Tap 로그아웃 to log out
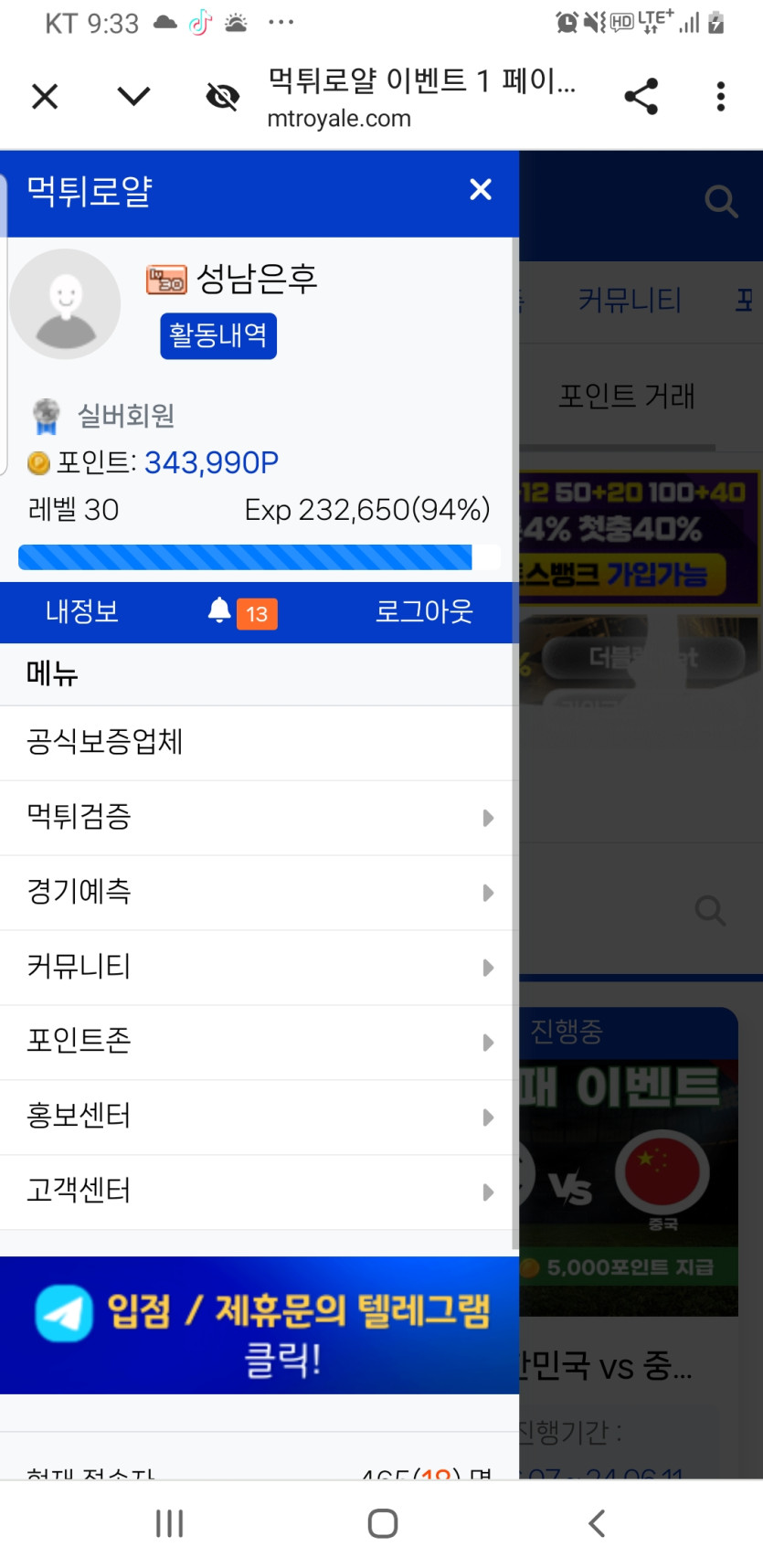 pos(424,611)
